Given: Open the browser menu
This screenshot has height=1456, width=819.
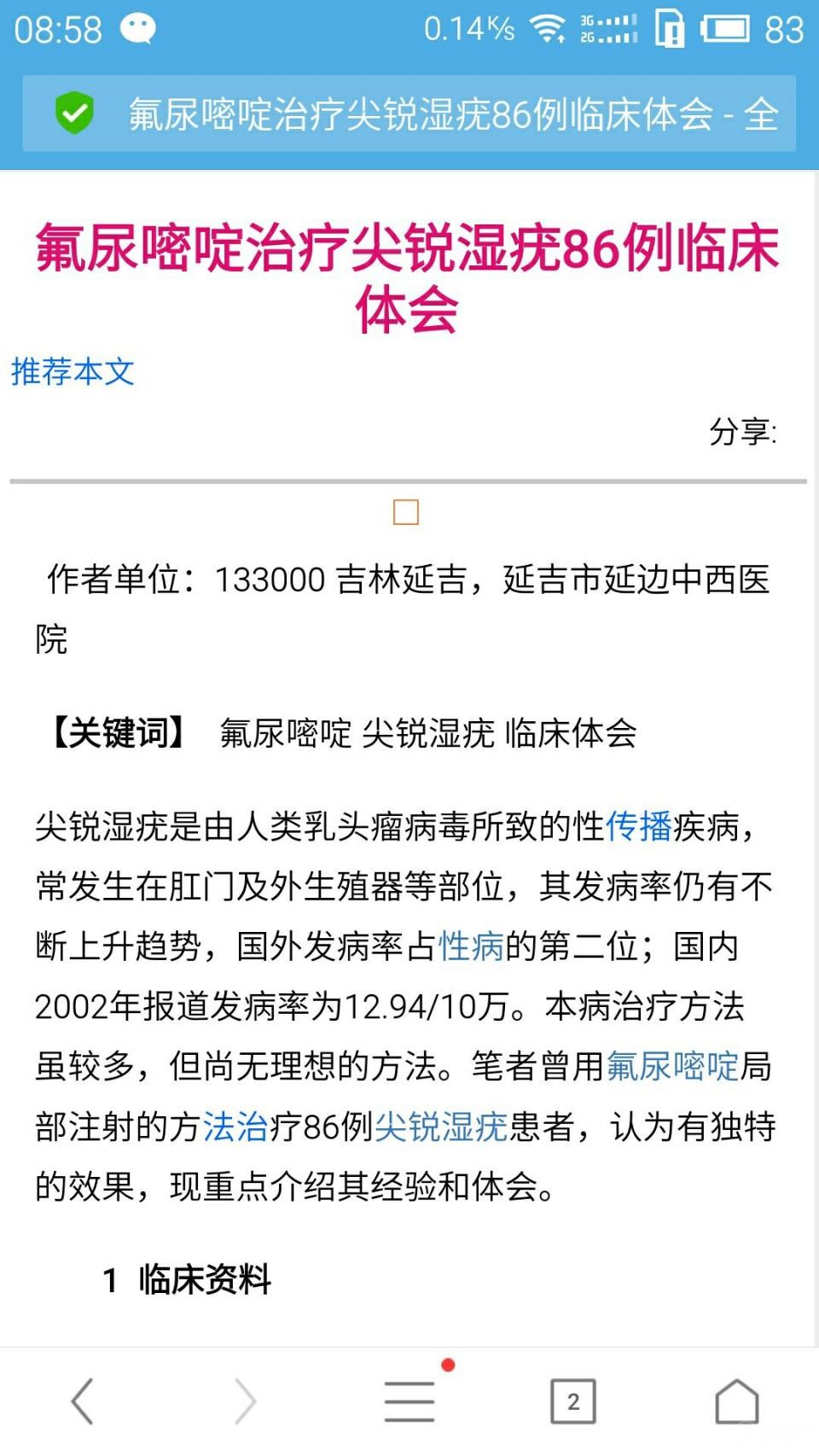Looking at the screenshot, I should [x=409, y=1401].
